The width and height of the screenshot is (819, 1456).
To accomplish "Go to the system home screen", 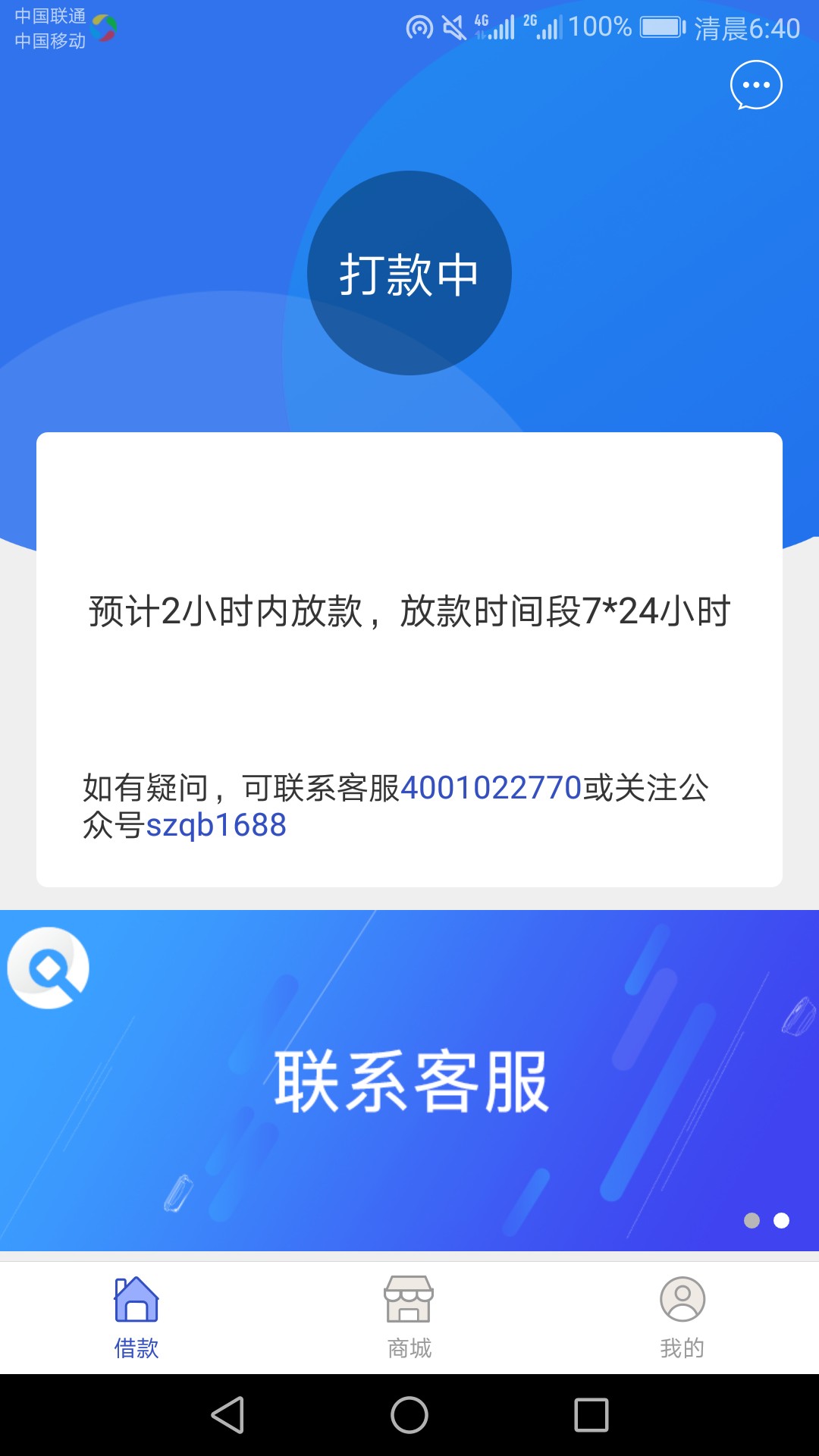I will click(409, 1415).
